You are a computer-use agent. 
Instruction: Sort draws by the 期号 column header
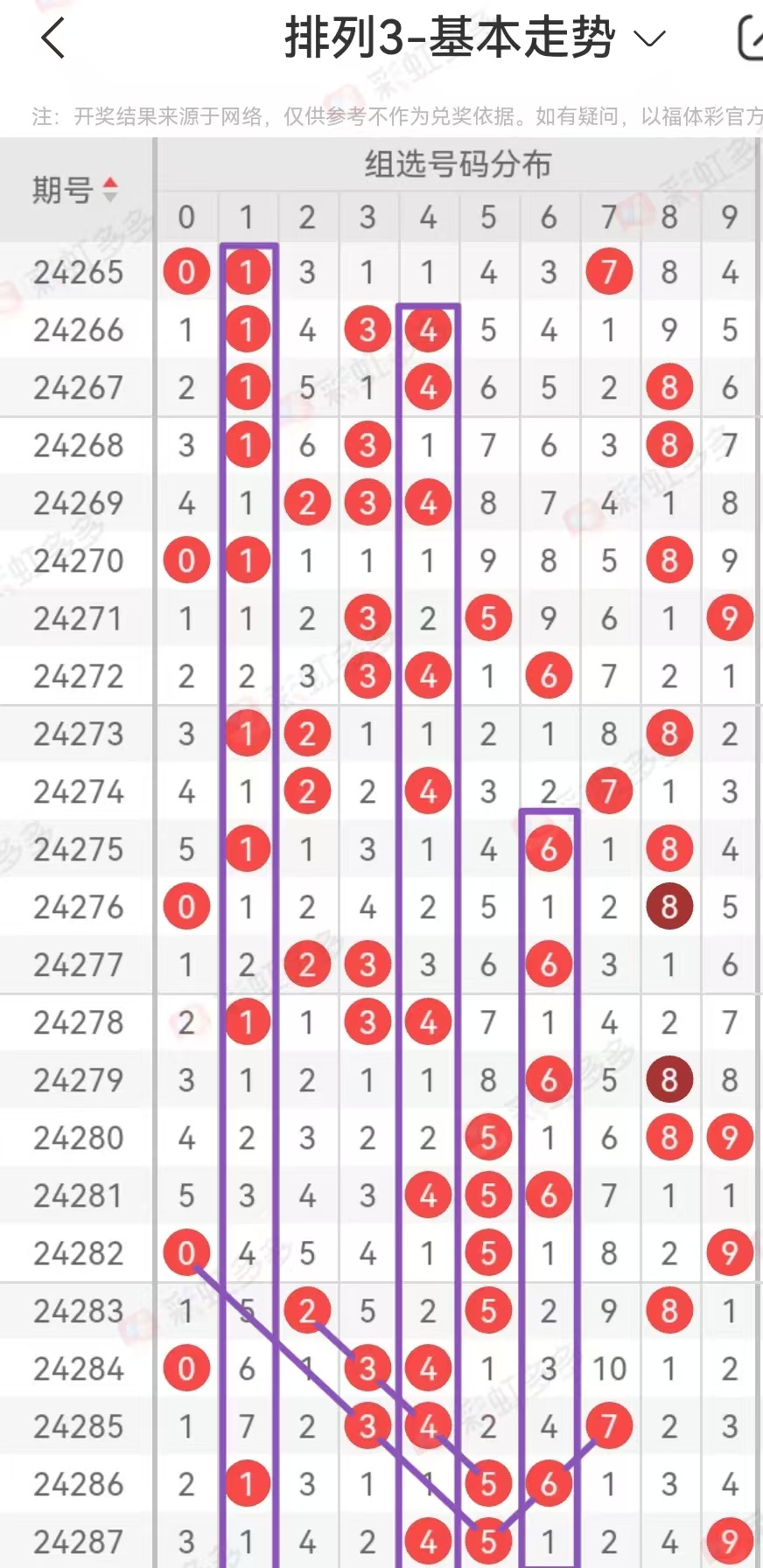click(x=75, y=190)
